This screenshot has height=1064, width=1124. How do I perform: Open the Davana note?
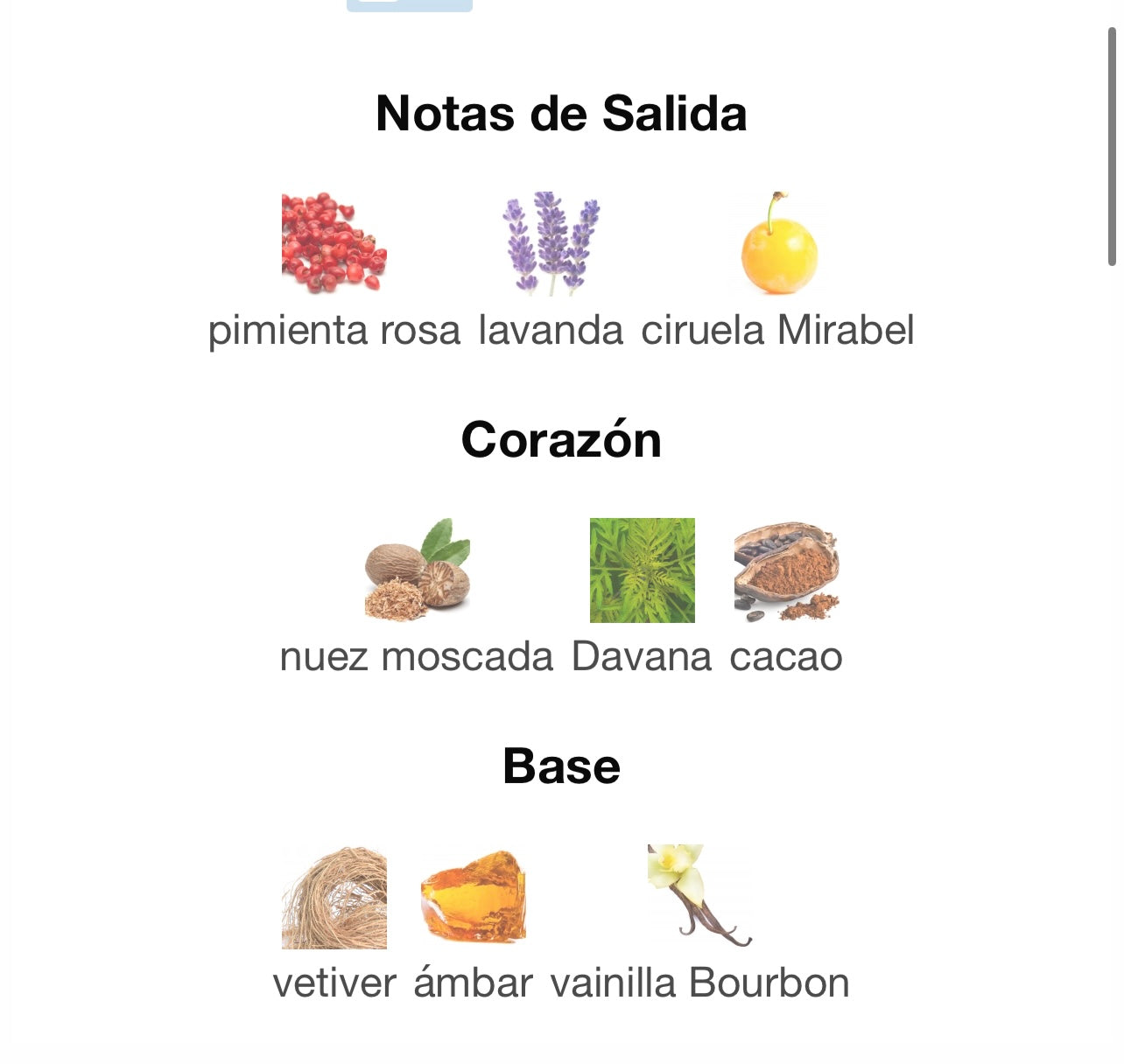(642, 570)
